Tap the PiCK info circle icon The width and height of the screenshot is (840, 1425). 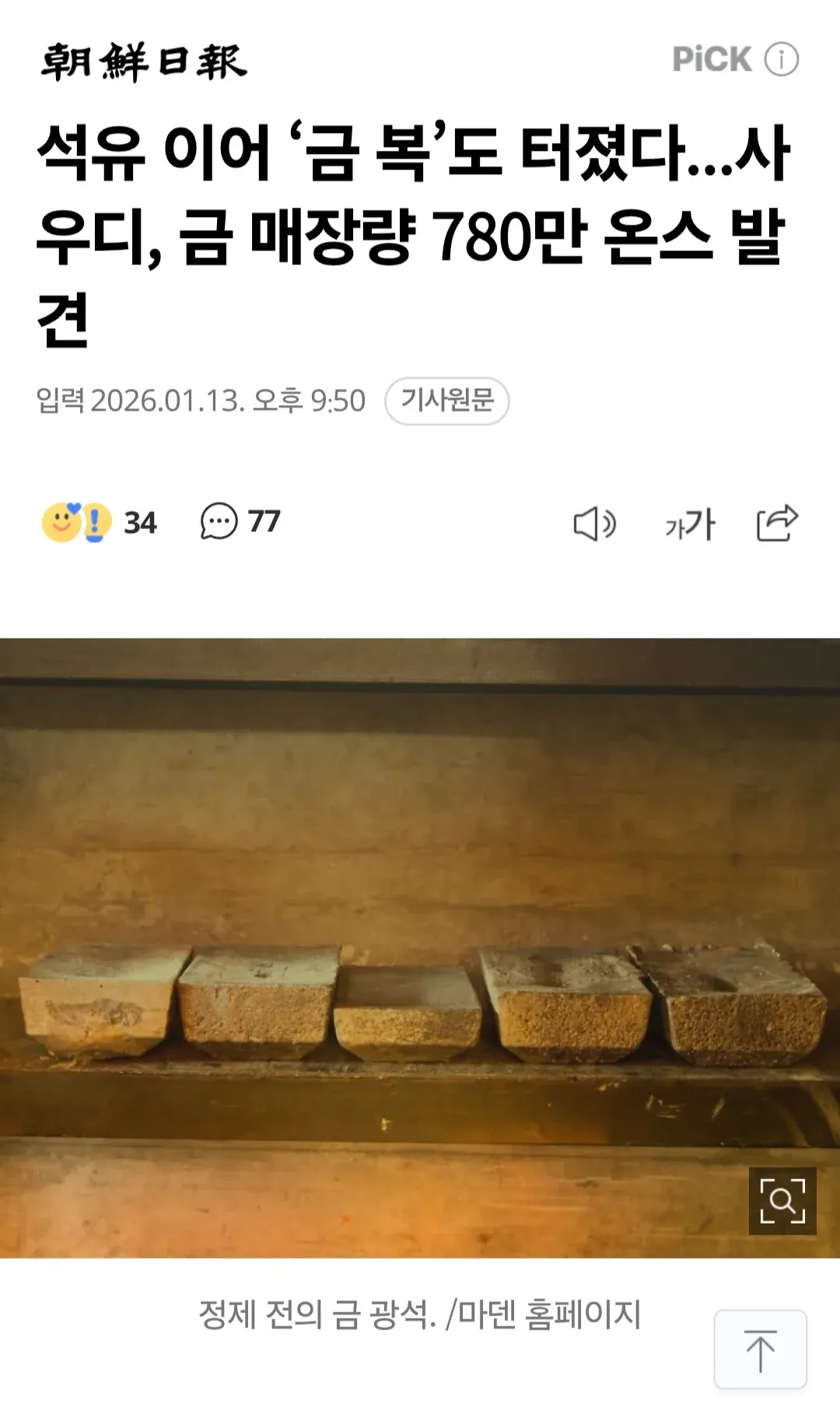click(782, 57)
